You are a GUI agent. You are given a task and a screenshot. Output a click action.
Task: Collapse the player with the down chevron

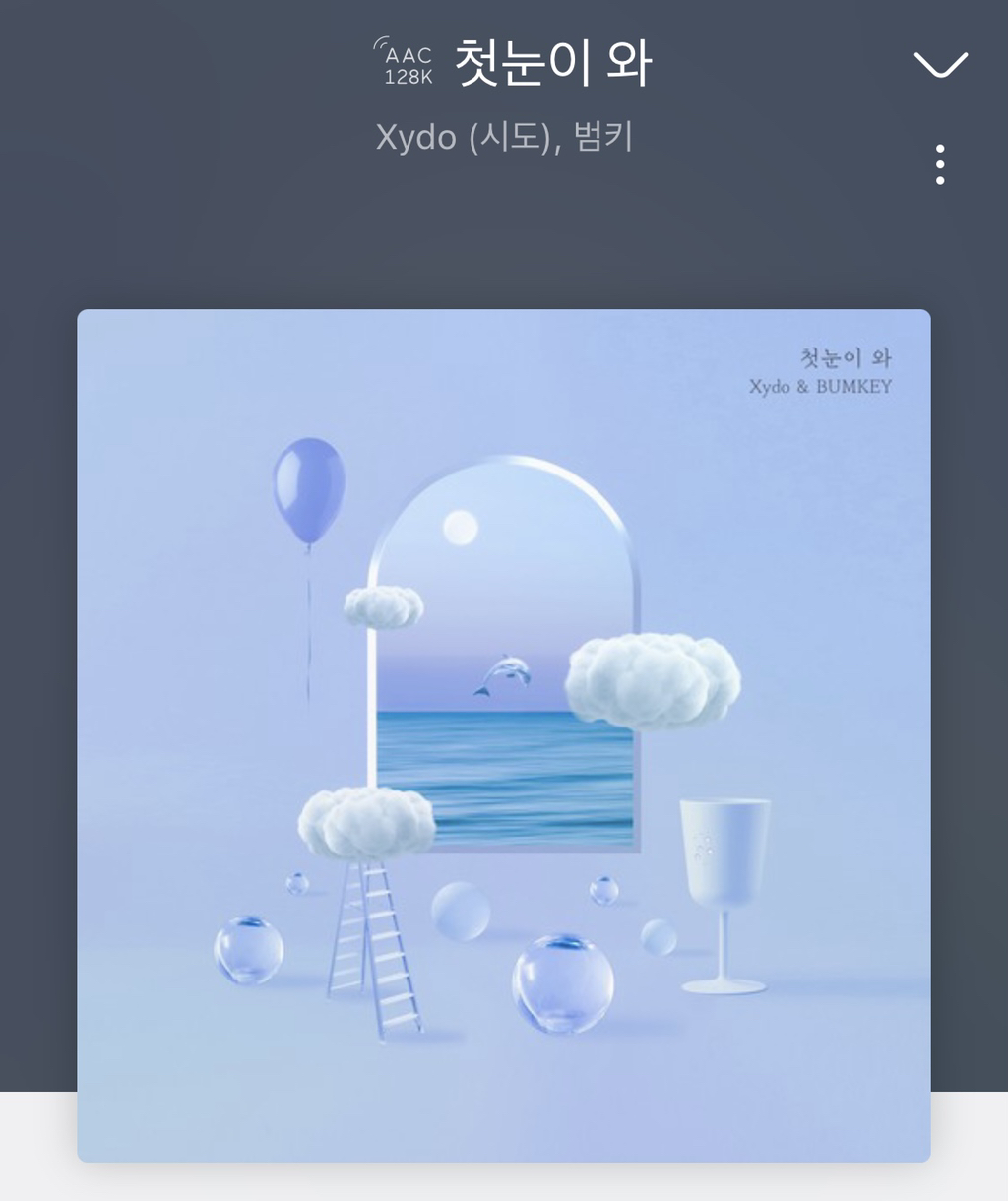(x=940, y=65)
